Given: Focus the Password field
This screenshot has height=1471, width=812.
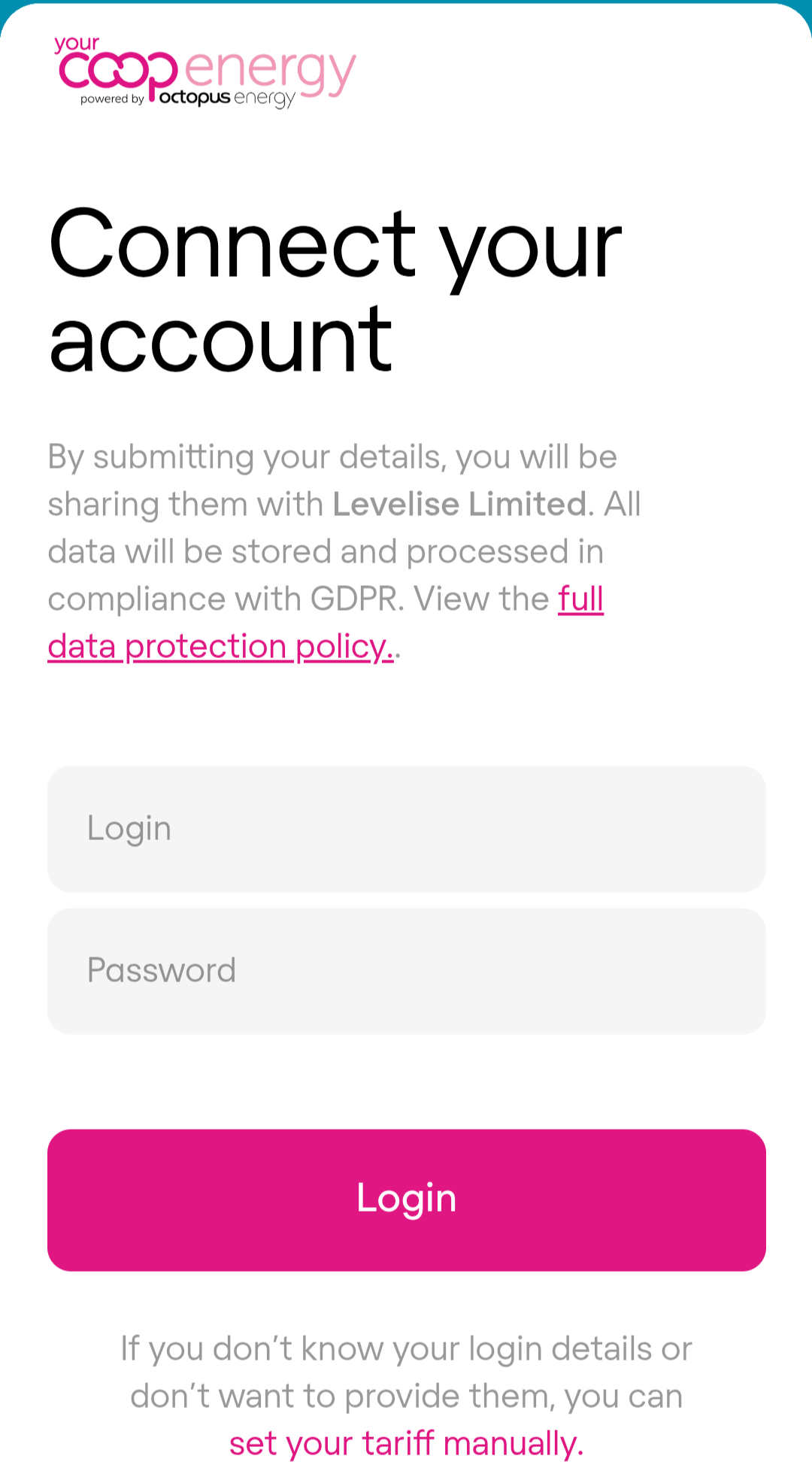Looking at the screenshot, I should tap(407, 971).
